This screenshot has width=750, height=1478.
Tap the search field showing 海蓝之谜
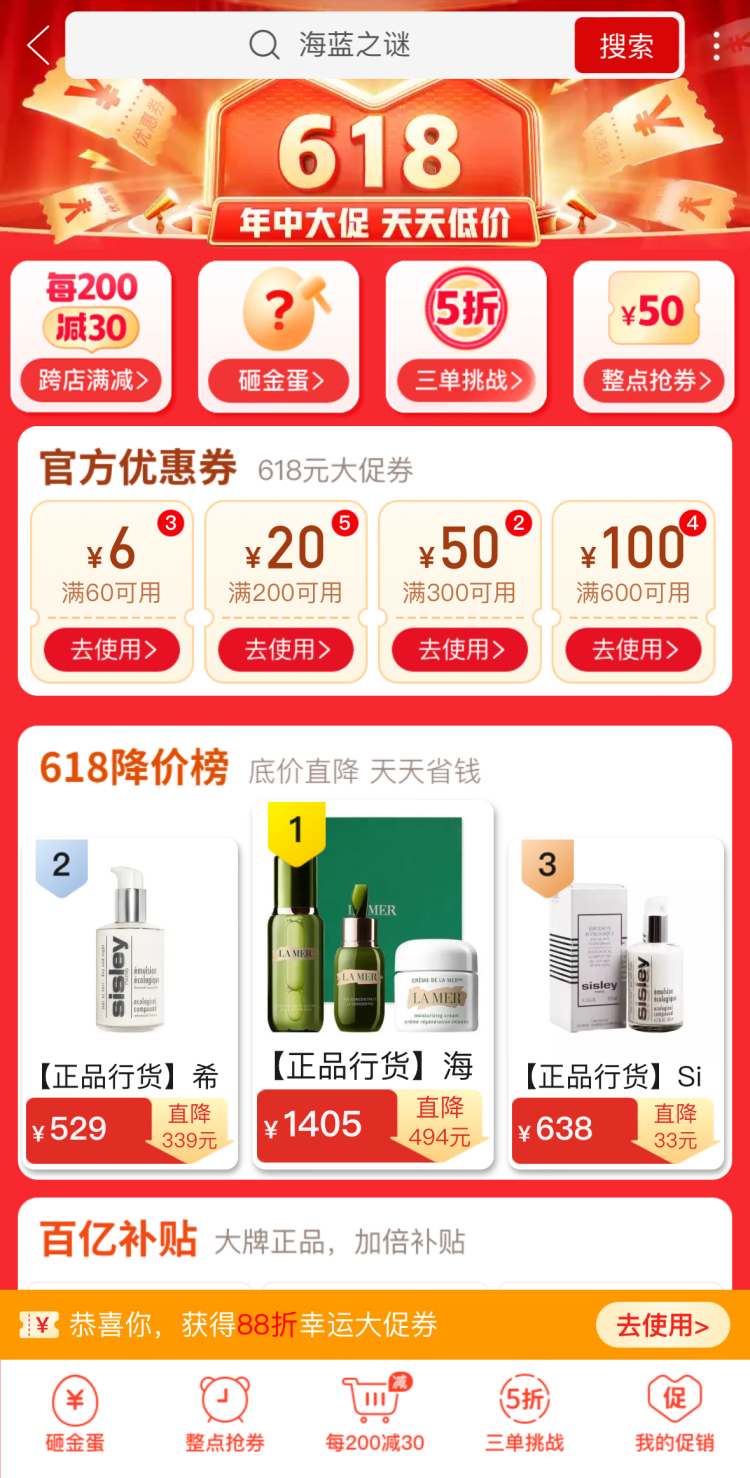point(320,45)
